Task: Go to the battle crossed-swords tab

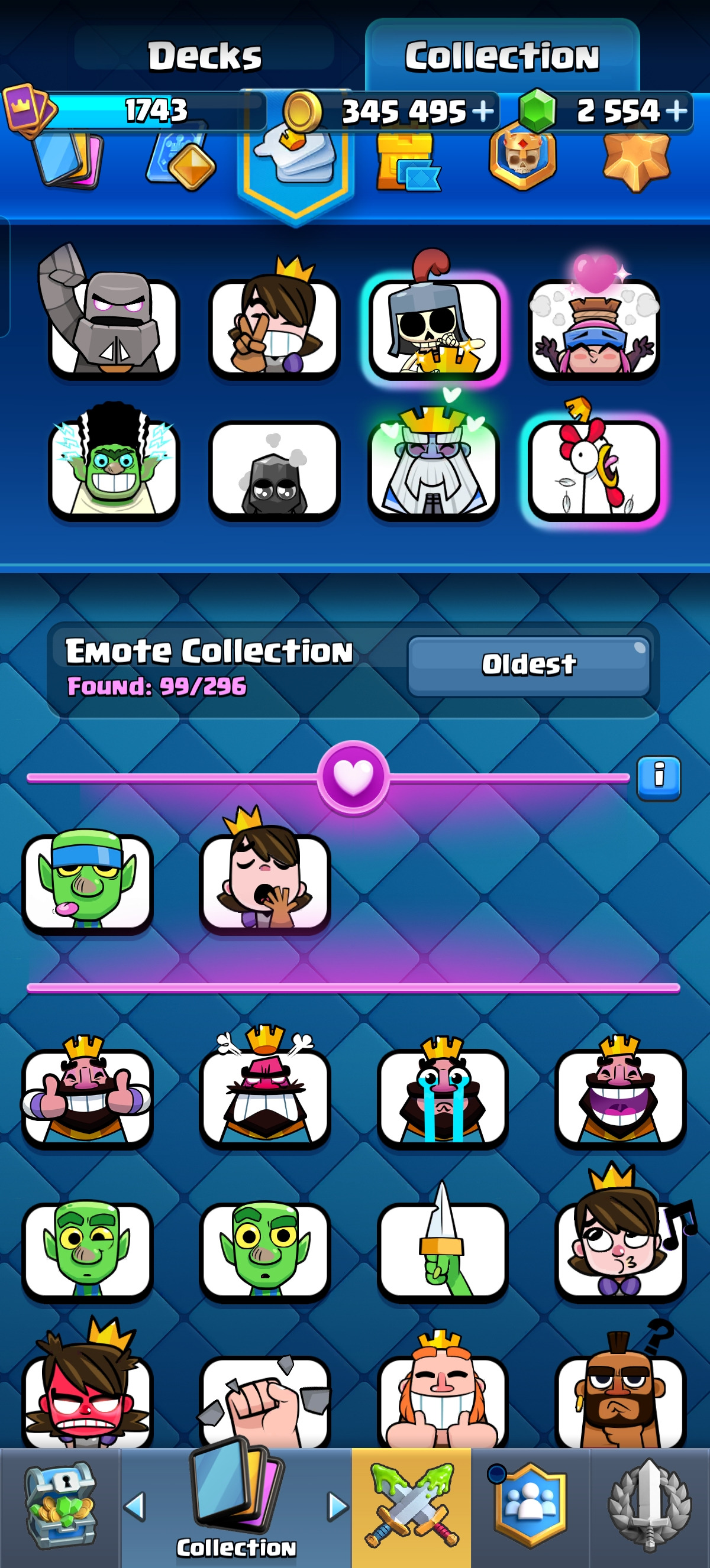Action: point(411,1506)
